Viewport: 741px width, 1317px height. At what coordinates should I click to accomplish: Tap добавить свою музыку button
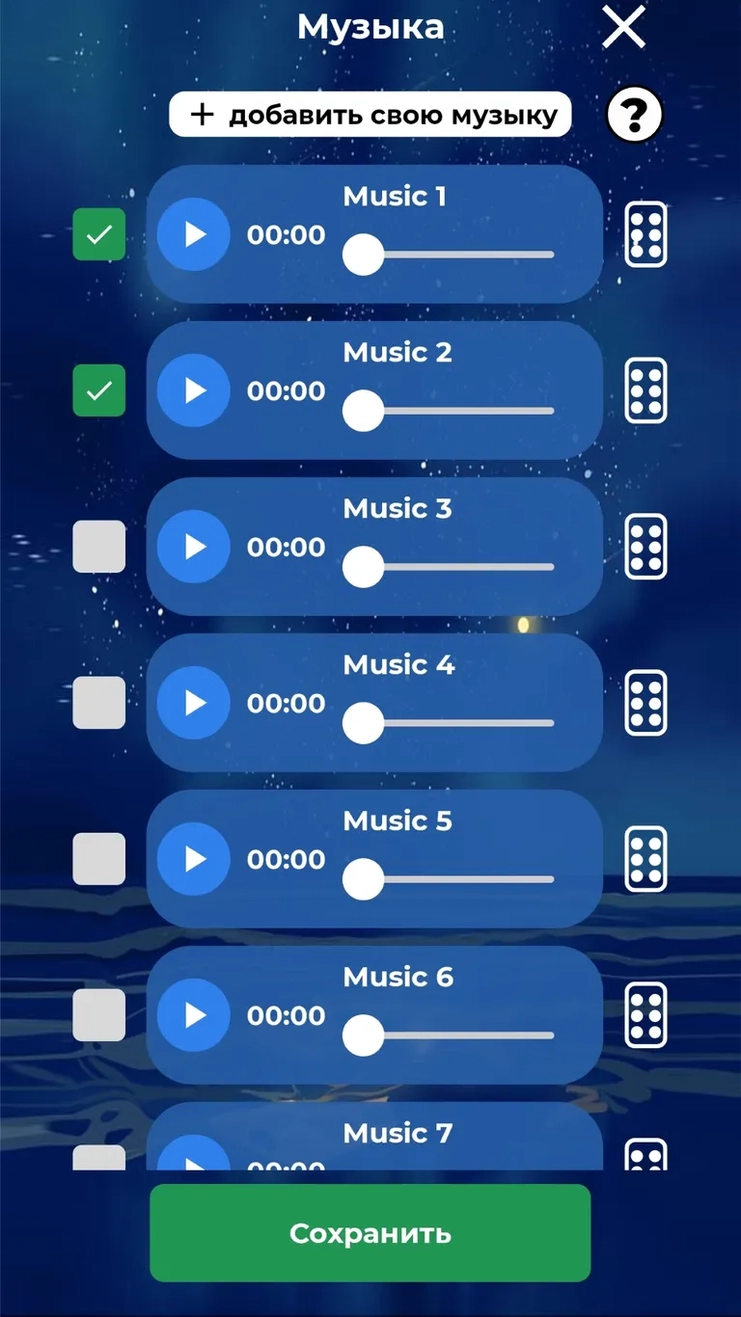pos(370,115)
